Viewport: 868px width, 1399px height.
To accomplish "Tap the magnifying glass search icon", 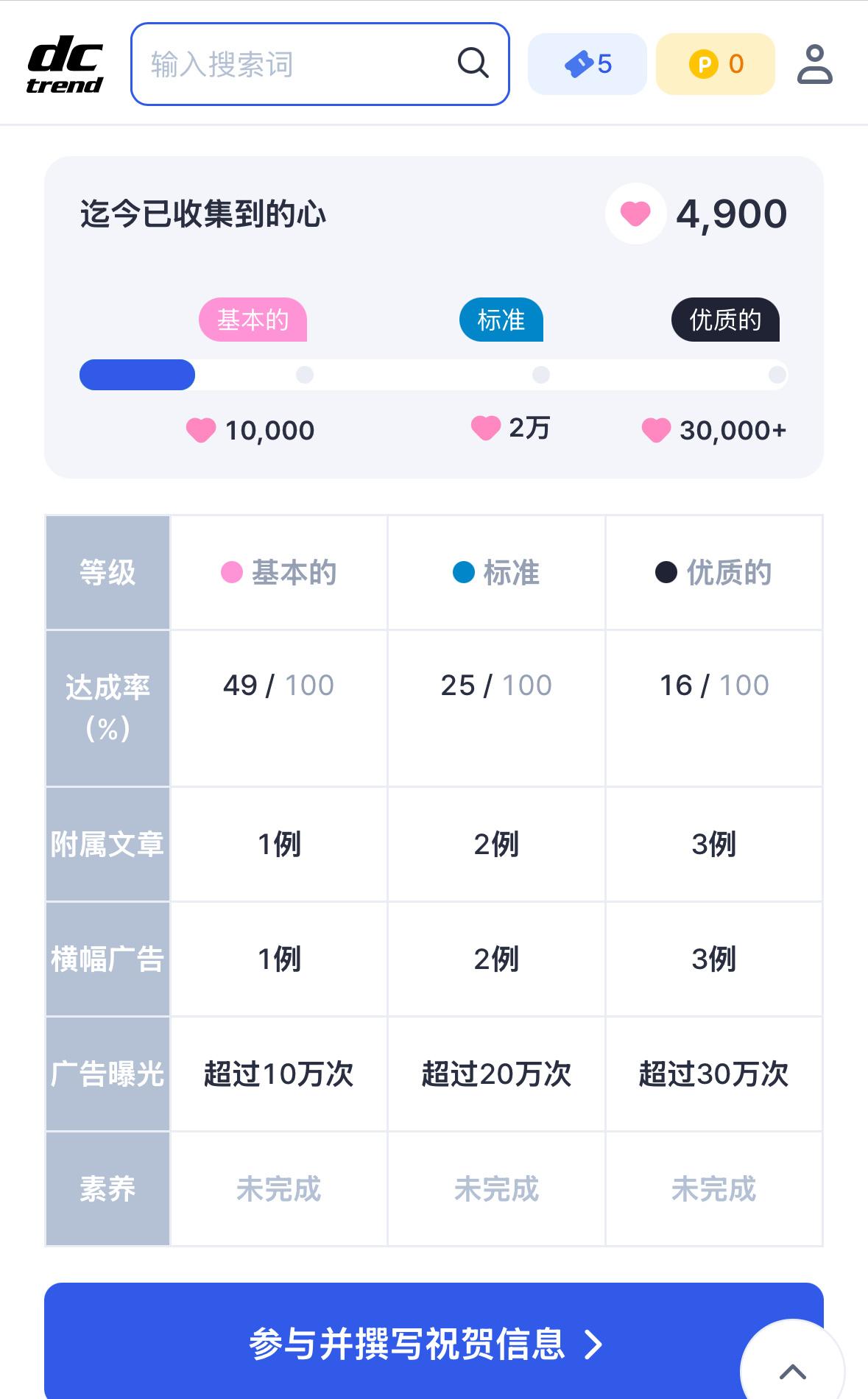I will pos(473,63).
